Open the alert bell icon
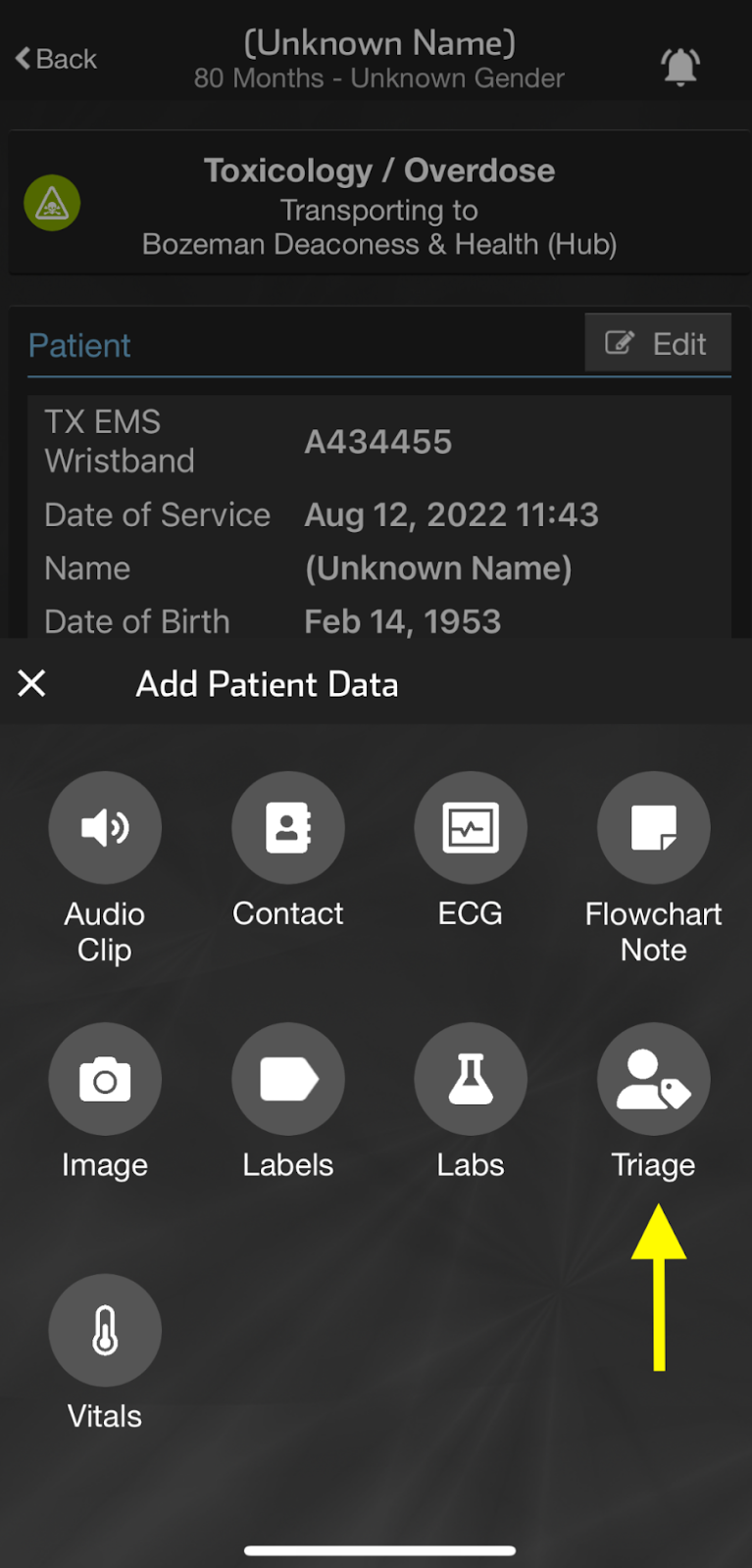This screenshot has width=752, height=1568. pyautogui.click(x=680, y=66)
